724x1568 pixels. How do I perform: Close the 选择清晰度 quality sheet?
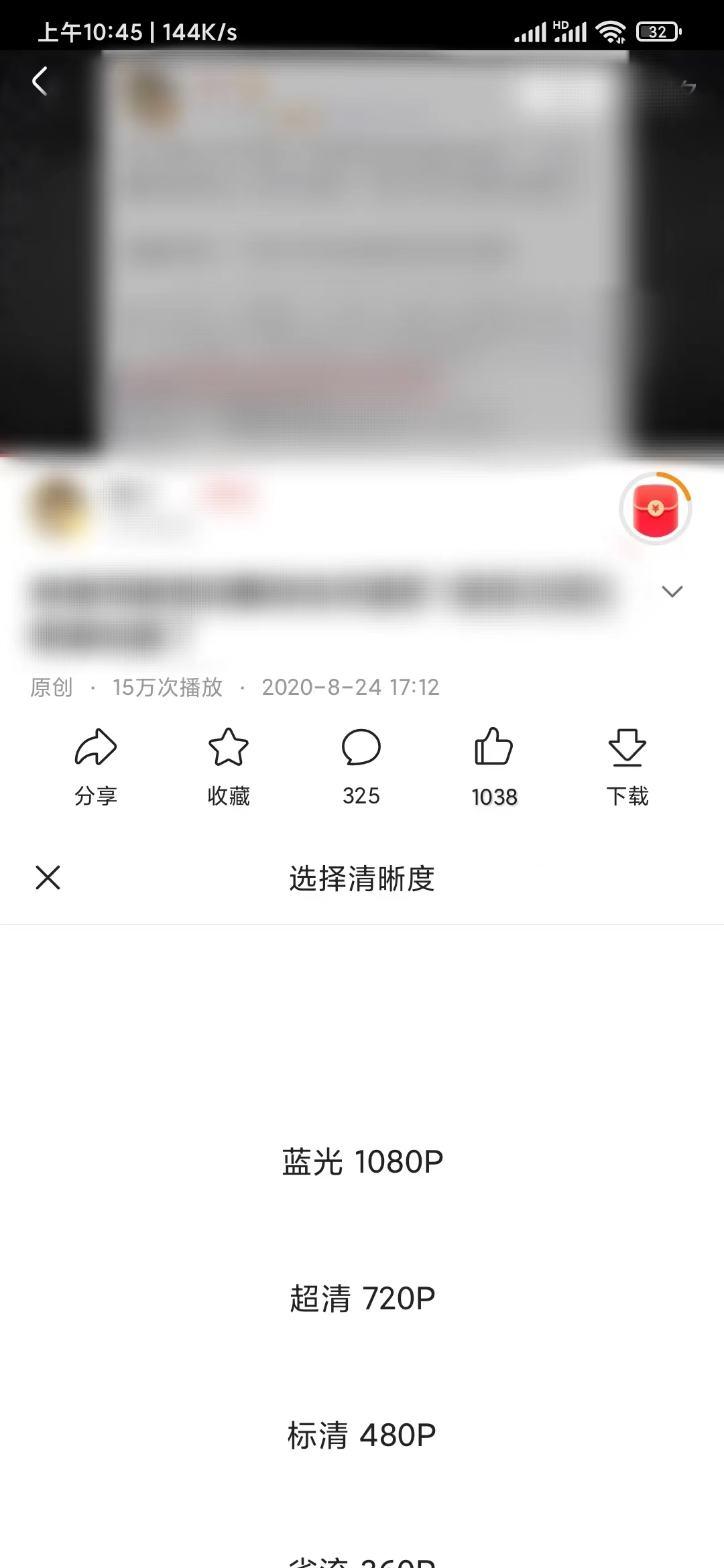[x=48, y=878]
